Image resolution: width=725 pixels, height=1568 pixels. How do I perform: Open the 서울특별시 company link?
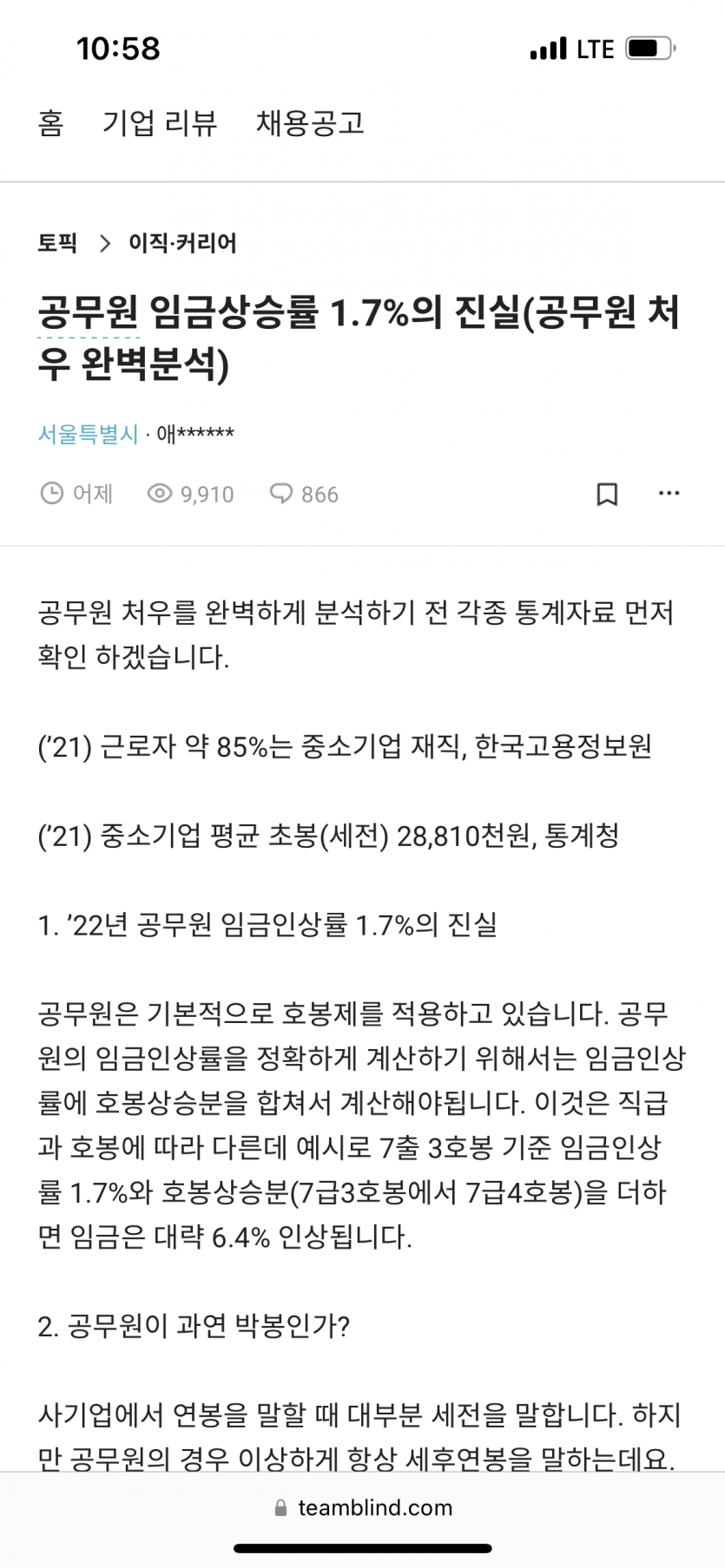[x=88, y=434]
